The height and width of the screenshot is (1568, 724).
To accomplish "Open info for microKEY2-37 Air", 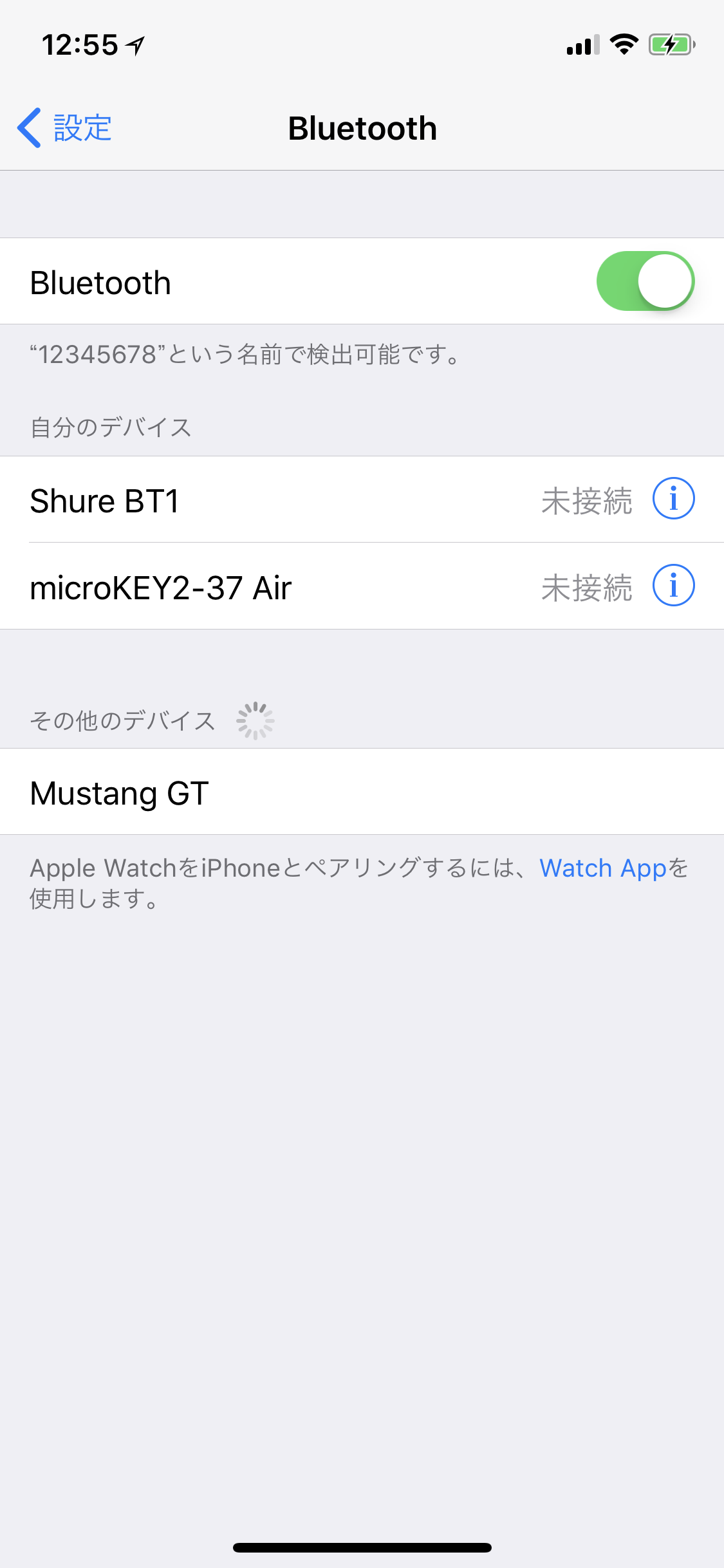I will tap(673, 586).
